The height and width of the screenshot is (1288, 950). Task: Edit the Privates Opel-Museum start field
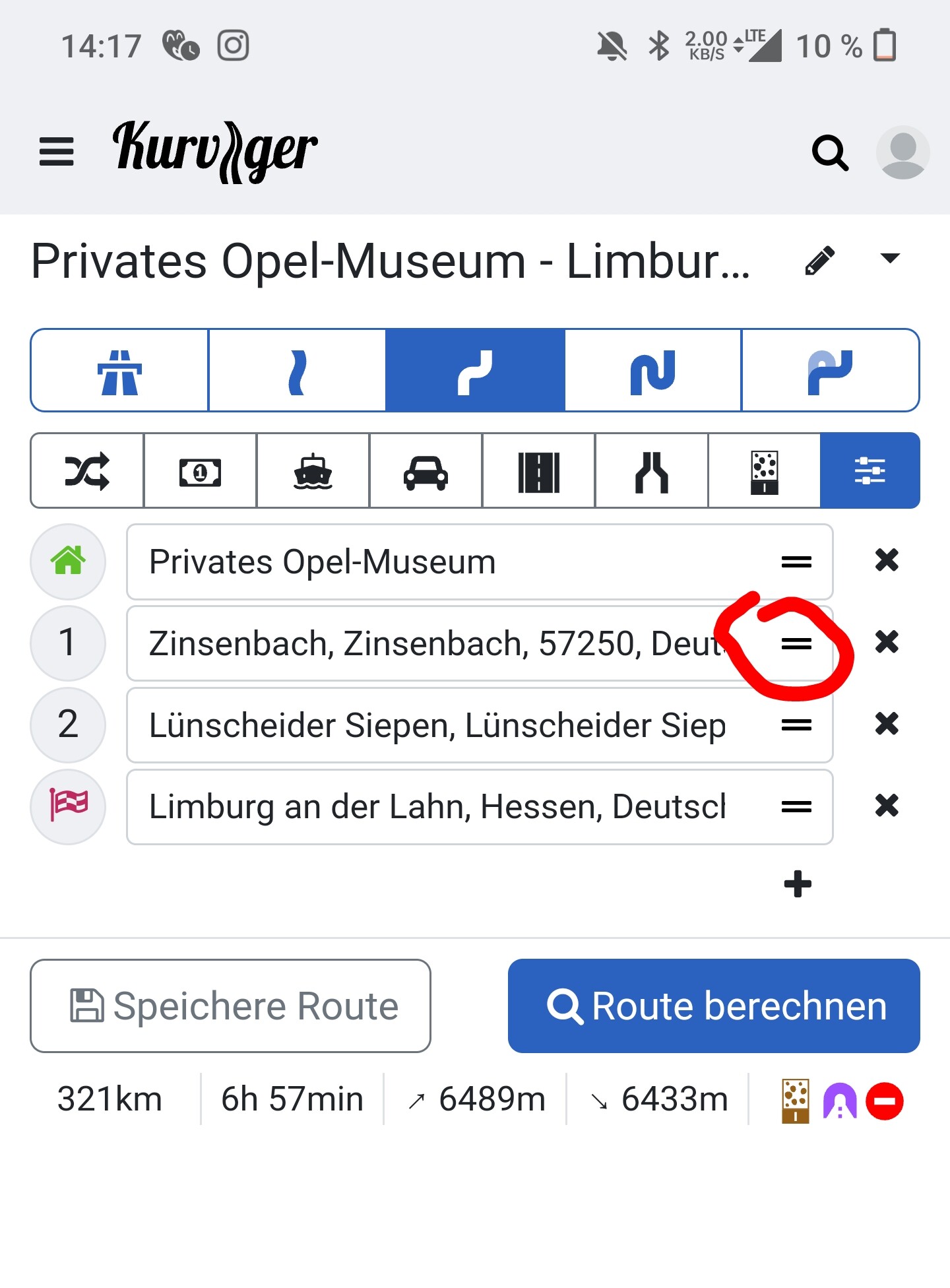pos(435,562)
